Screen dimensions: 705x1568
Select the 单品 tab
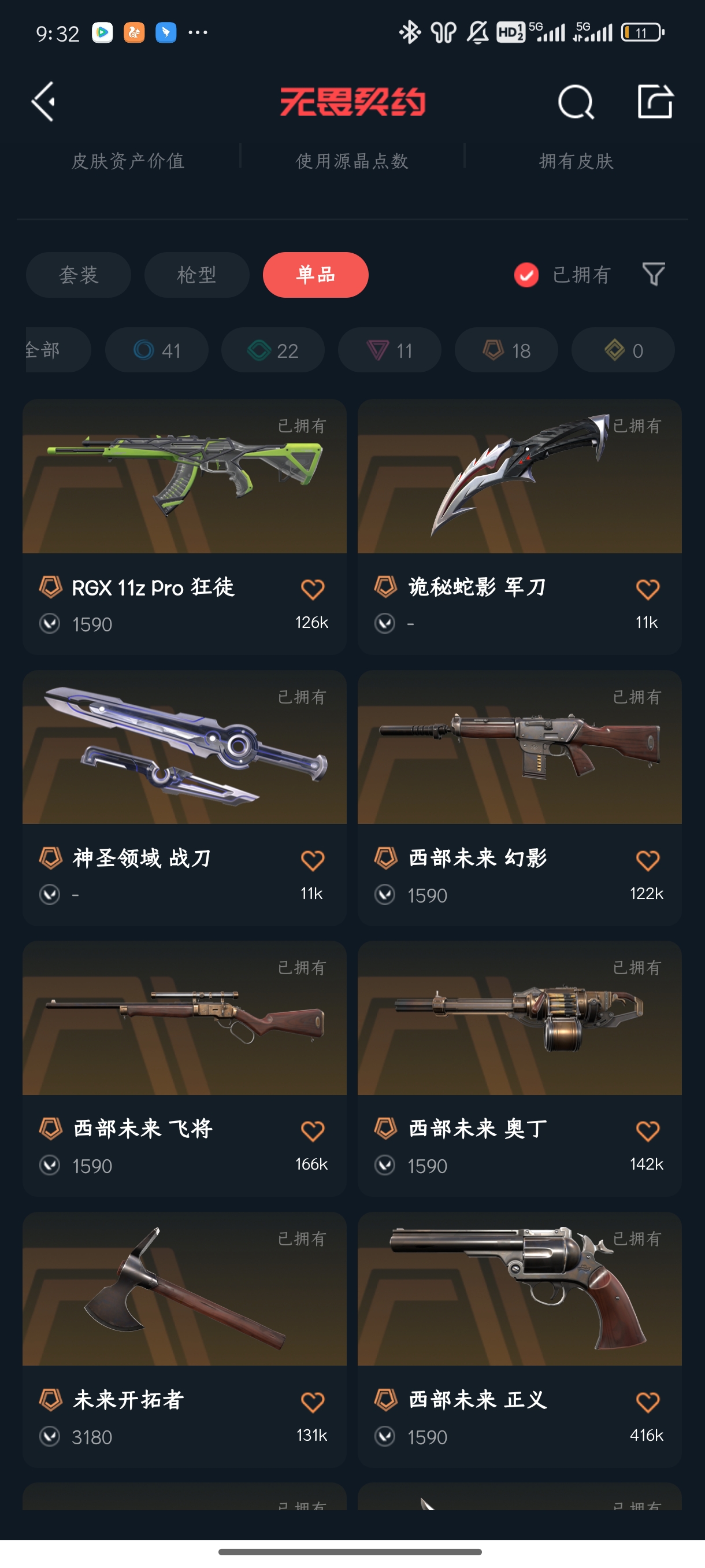[315, 275]
